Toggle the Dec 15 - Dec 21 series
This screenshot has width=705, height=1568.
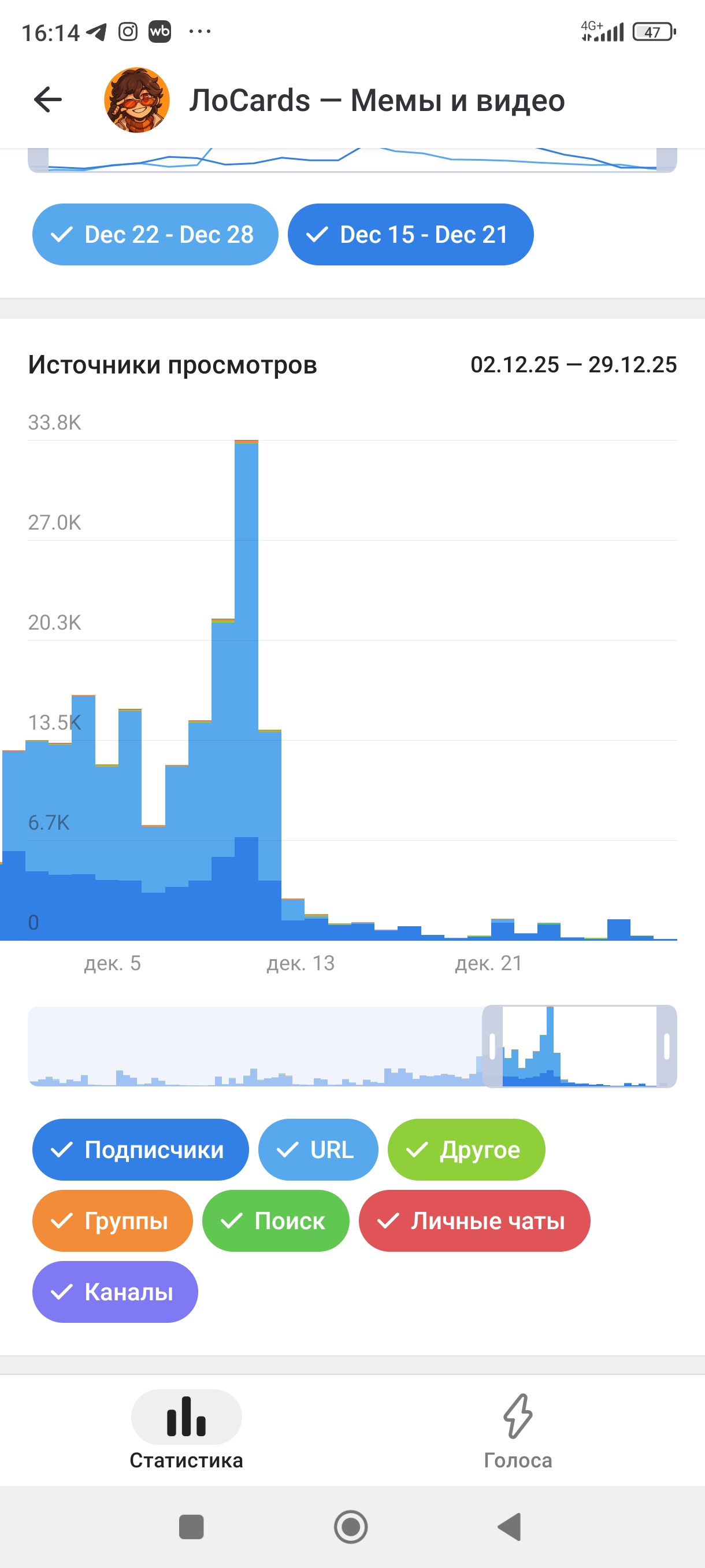pyautogui.click(x=411, y=234)
